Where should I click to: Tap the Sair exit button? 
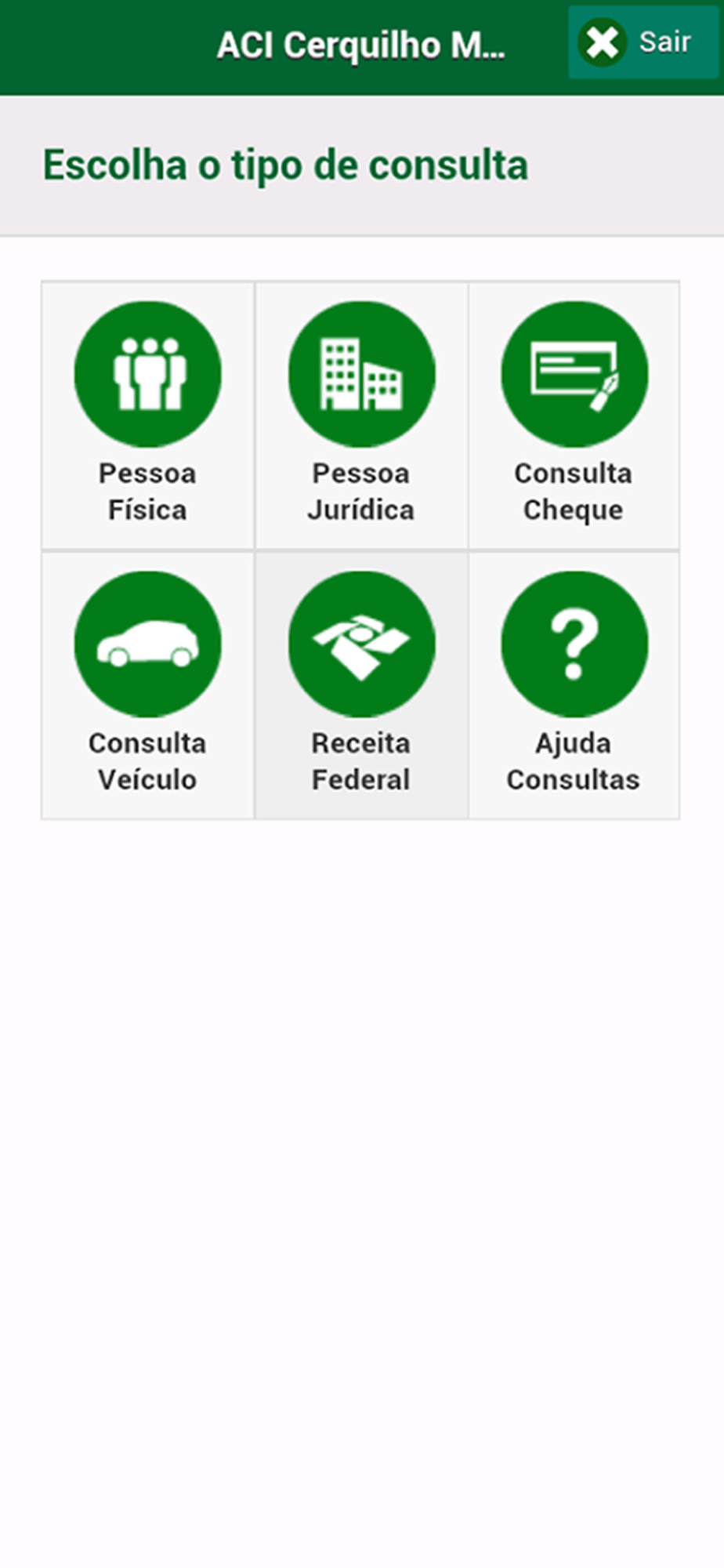point(643,42)
